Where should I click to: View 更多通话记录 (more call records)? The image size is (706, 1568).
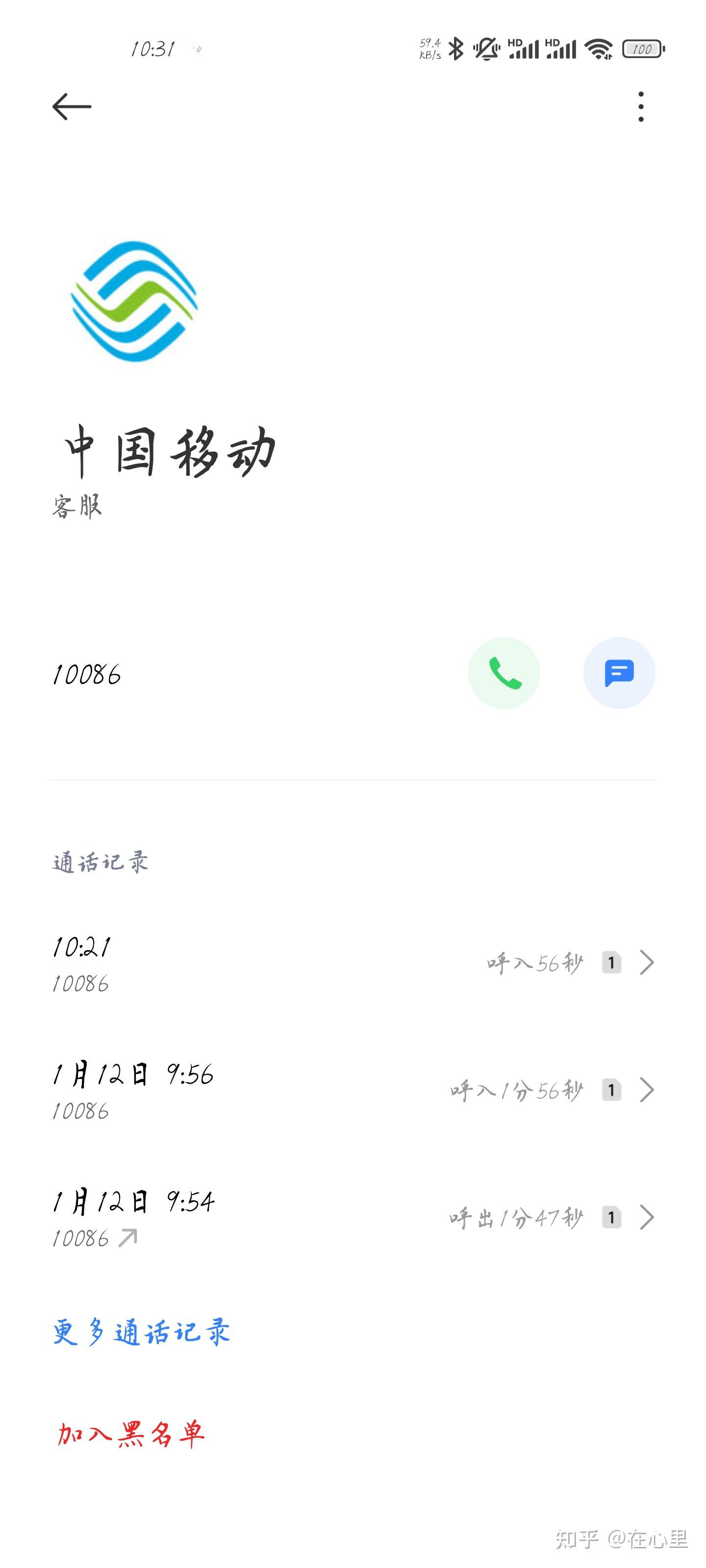point(141,1331)
